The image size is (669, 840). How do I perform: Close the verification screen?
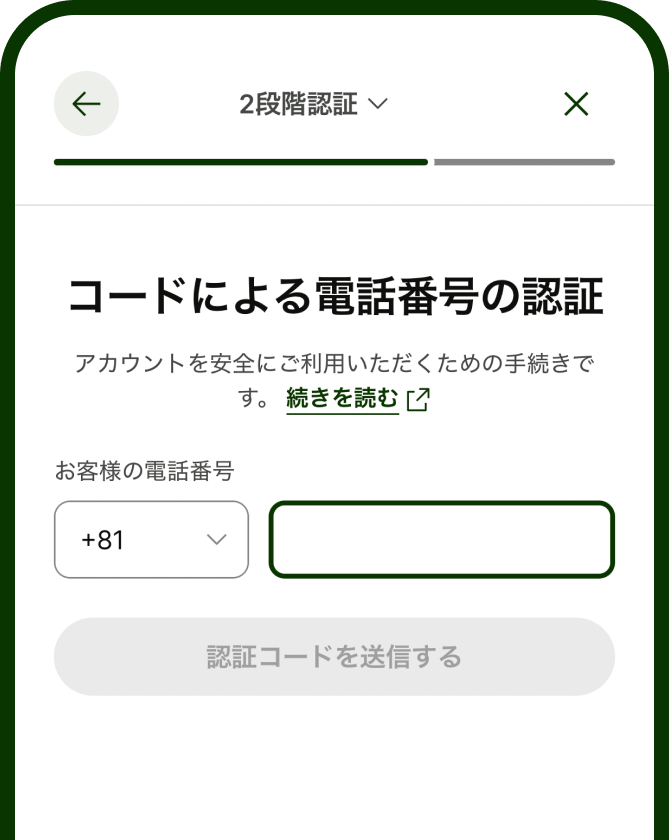coord(576,104)
